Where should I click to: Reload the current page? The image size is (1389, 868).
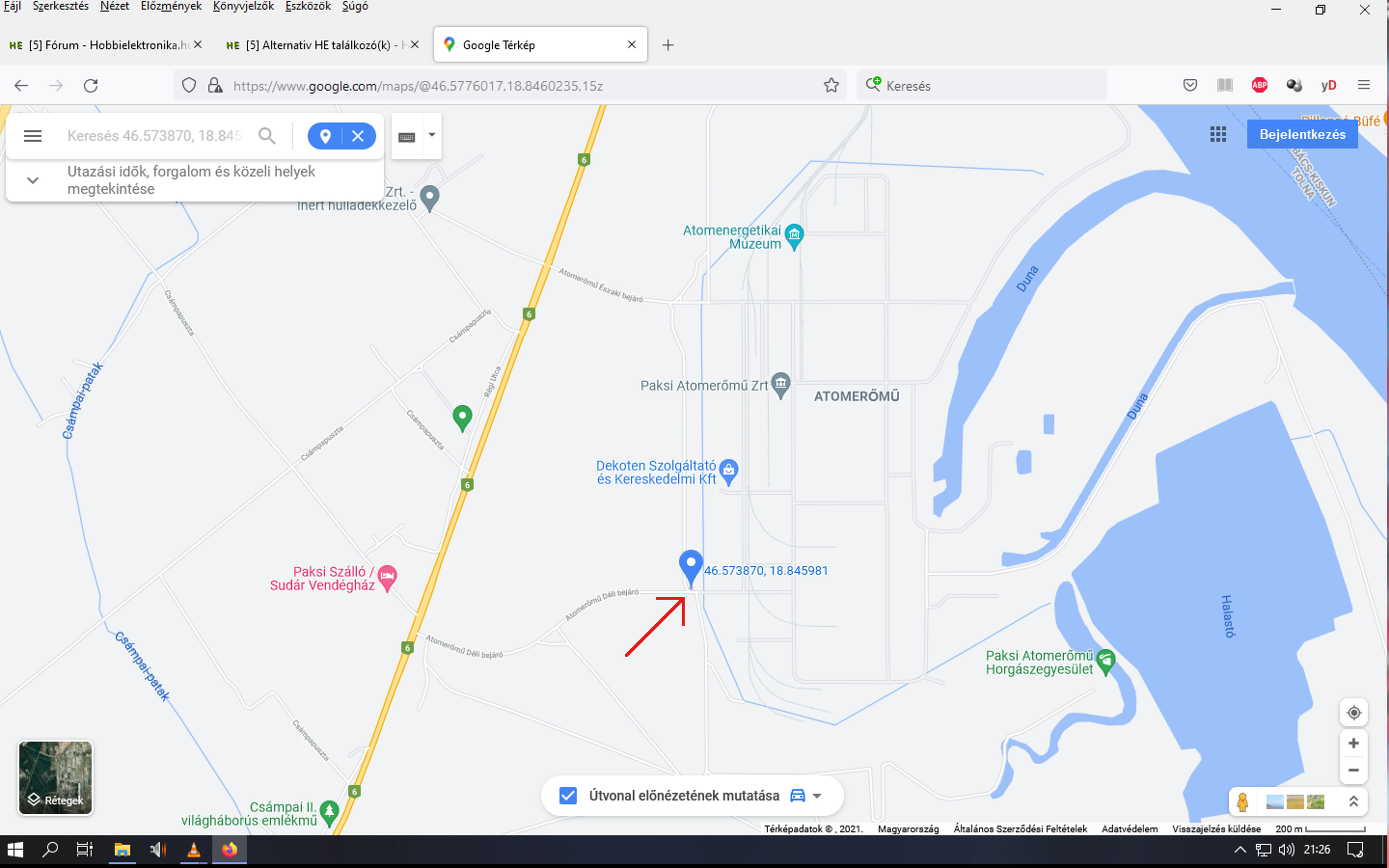tap(91, 86)
